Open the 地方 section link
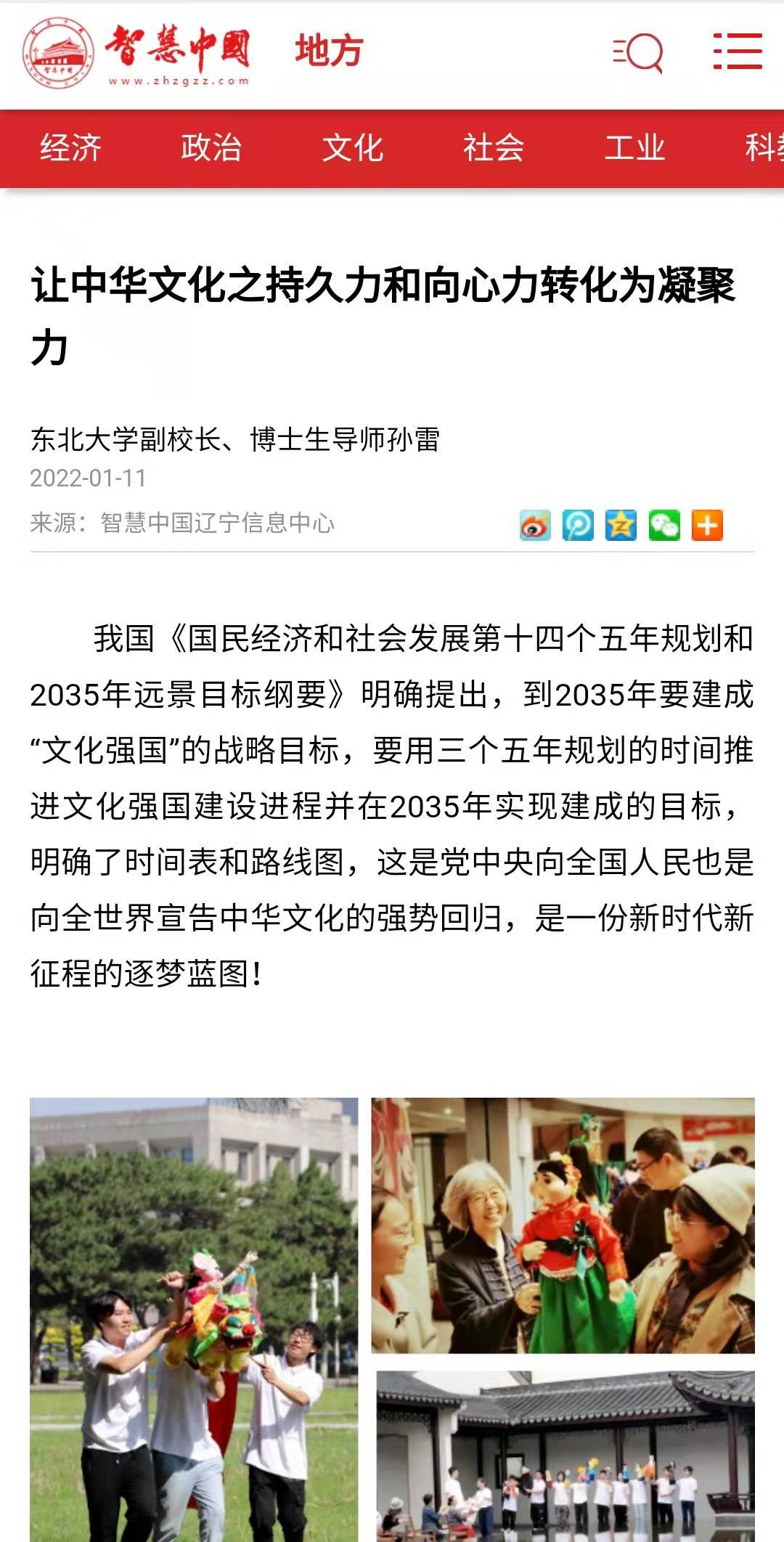This screenshot has height=1542, width=784. click(329, 52)
